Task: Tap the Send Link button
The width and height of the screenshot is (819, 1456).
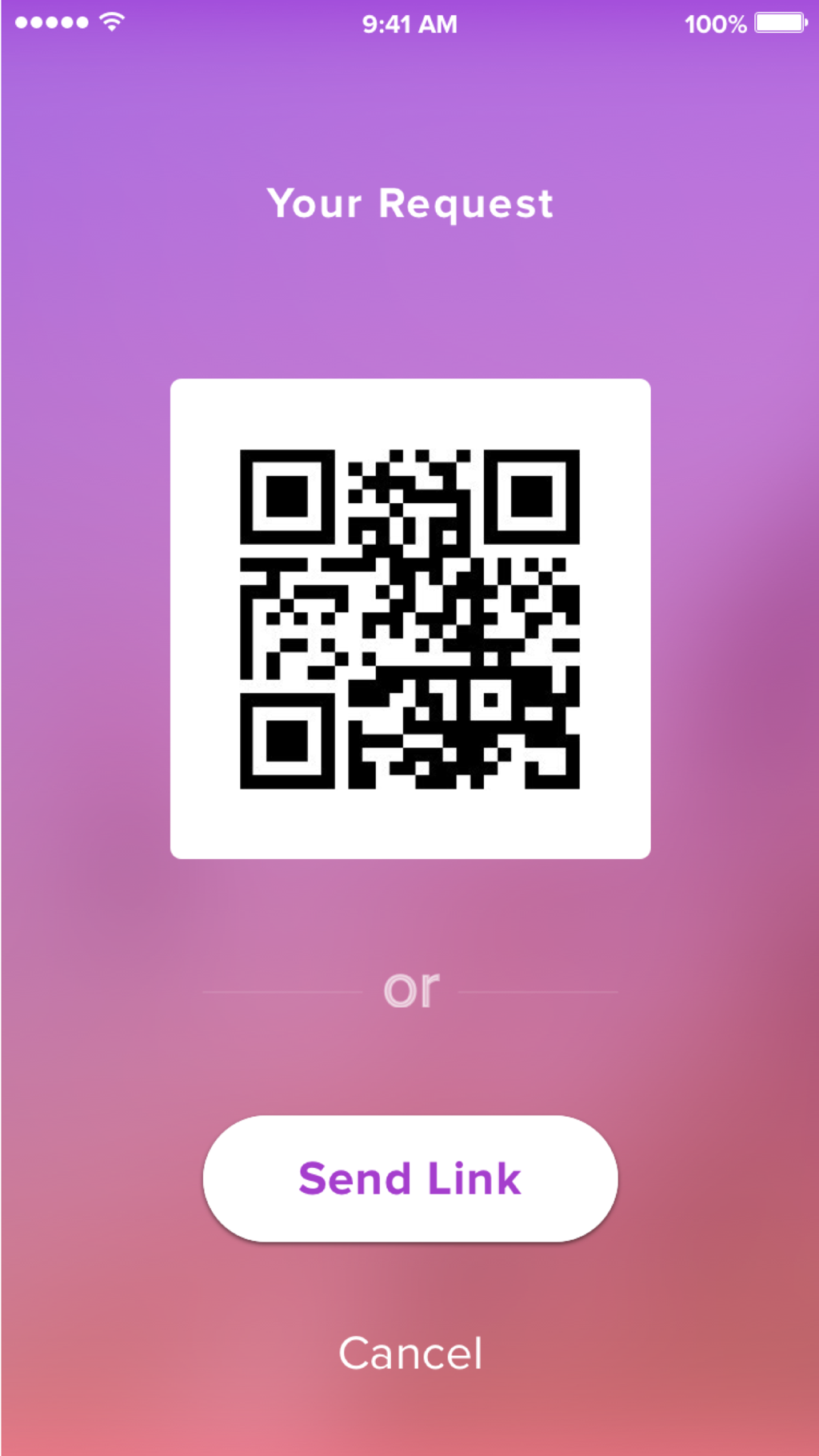Action: pyautogui.click(x=409, y=1178)
